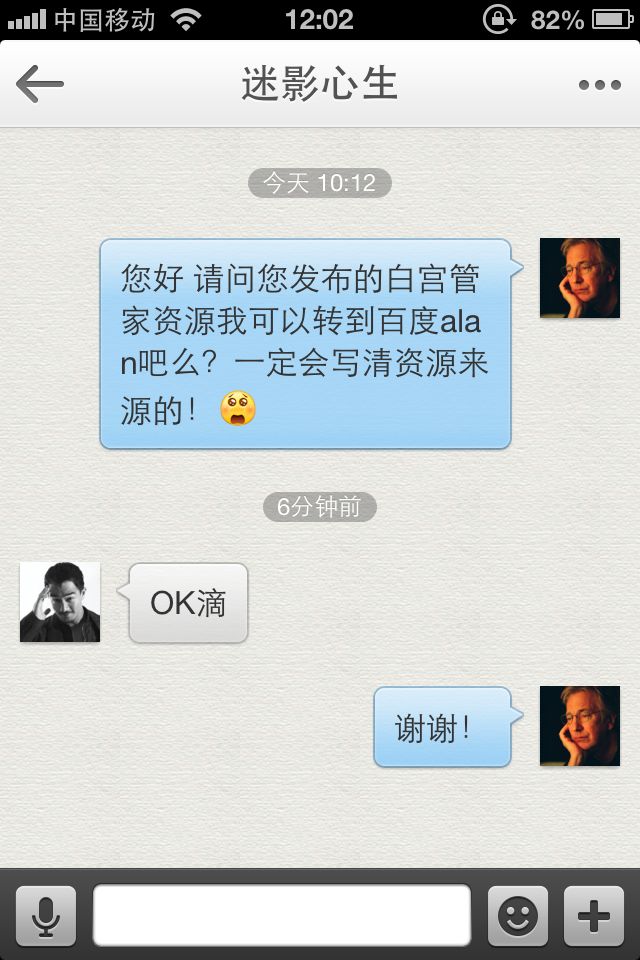
Task: View profile of the sender of OK滴
Action: 60,602
